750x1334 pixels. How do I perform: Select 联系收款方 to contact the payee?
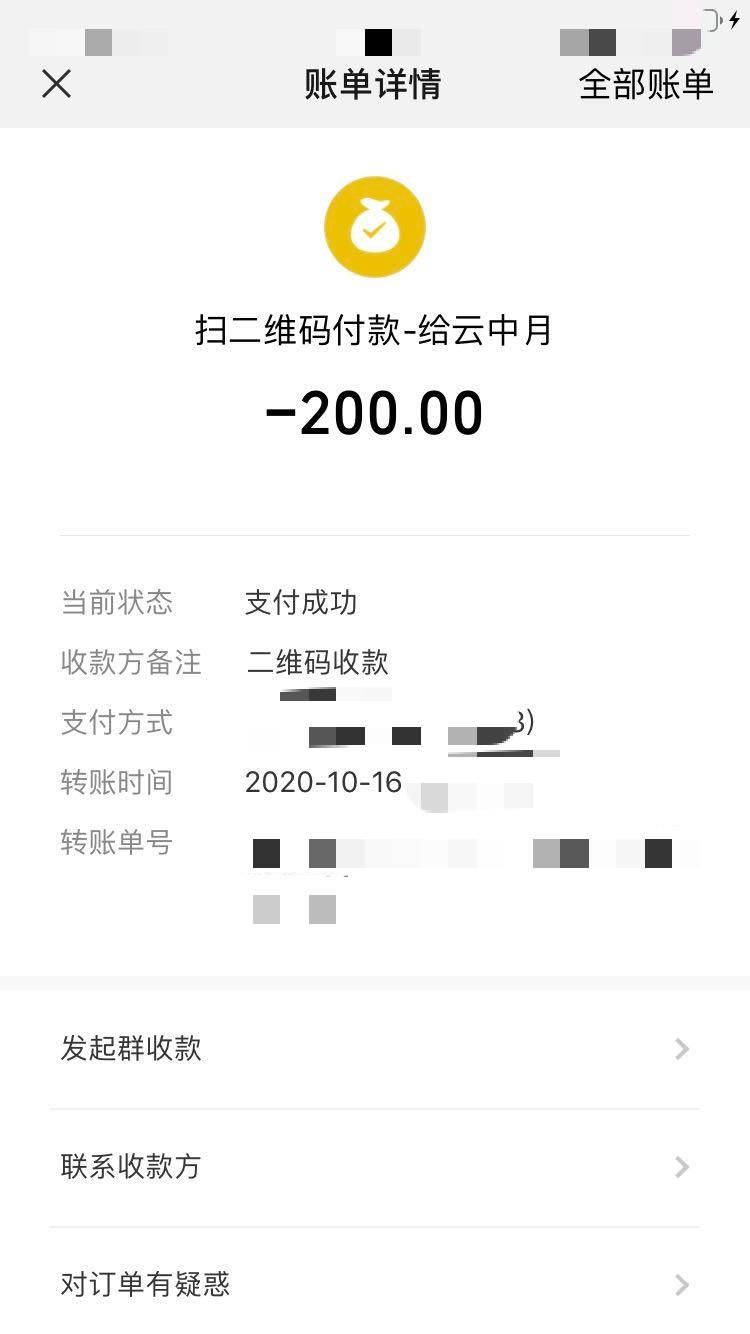point(375,1167)
